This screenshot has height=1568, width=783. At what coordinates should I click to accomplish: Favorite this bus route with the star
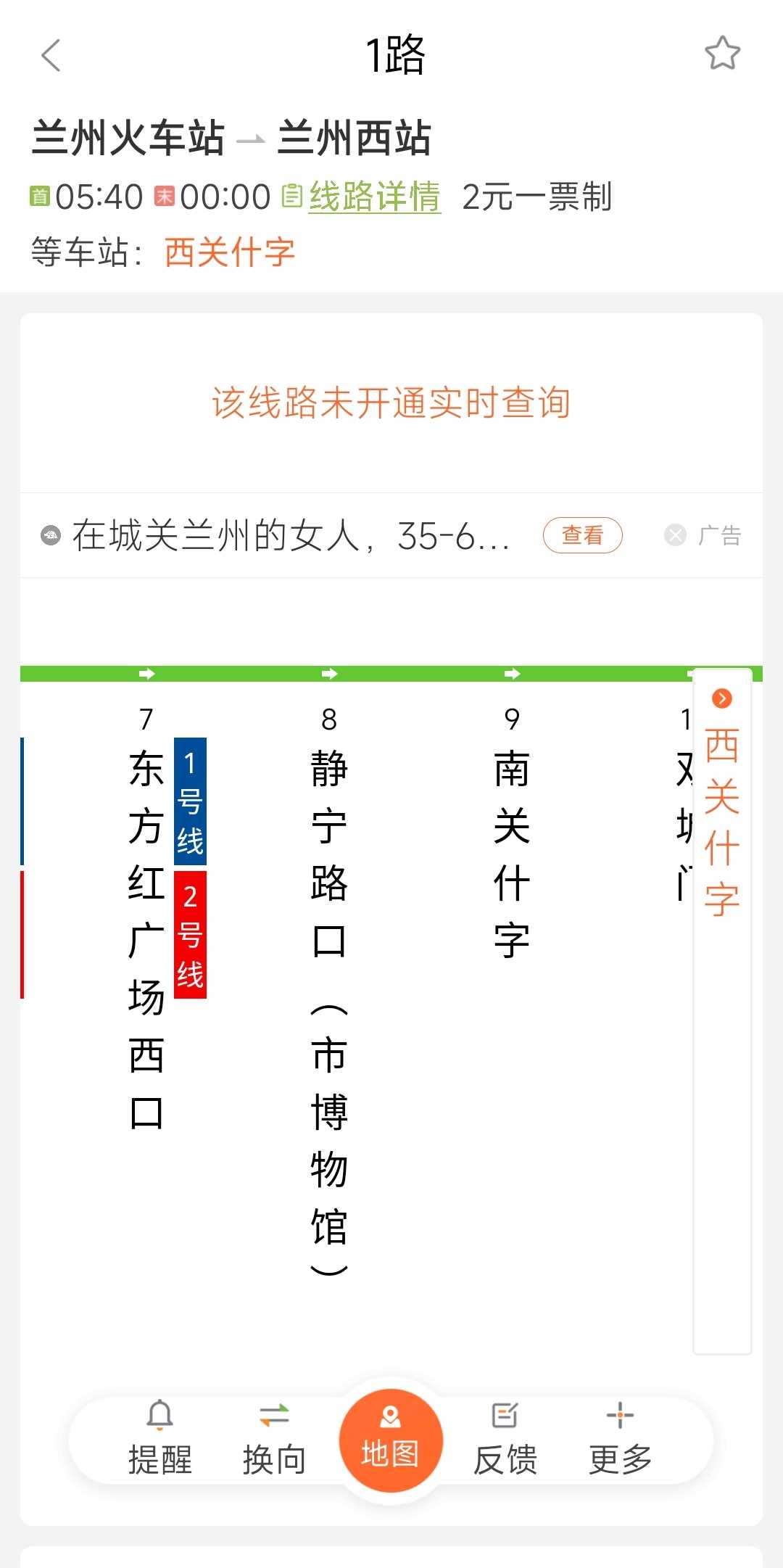(722, 54)
